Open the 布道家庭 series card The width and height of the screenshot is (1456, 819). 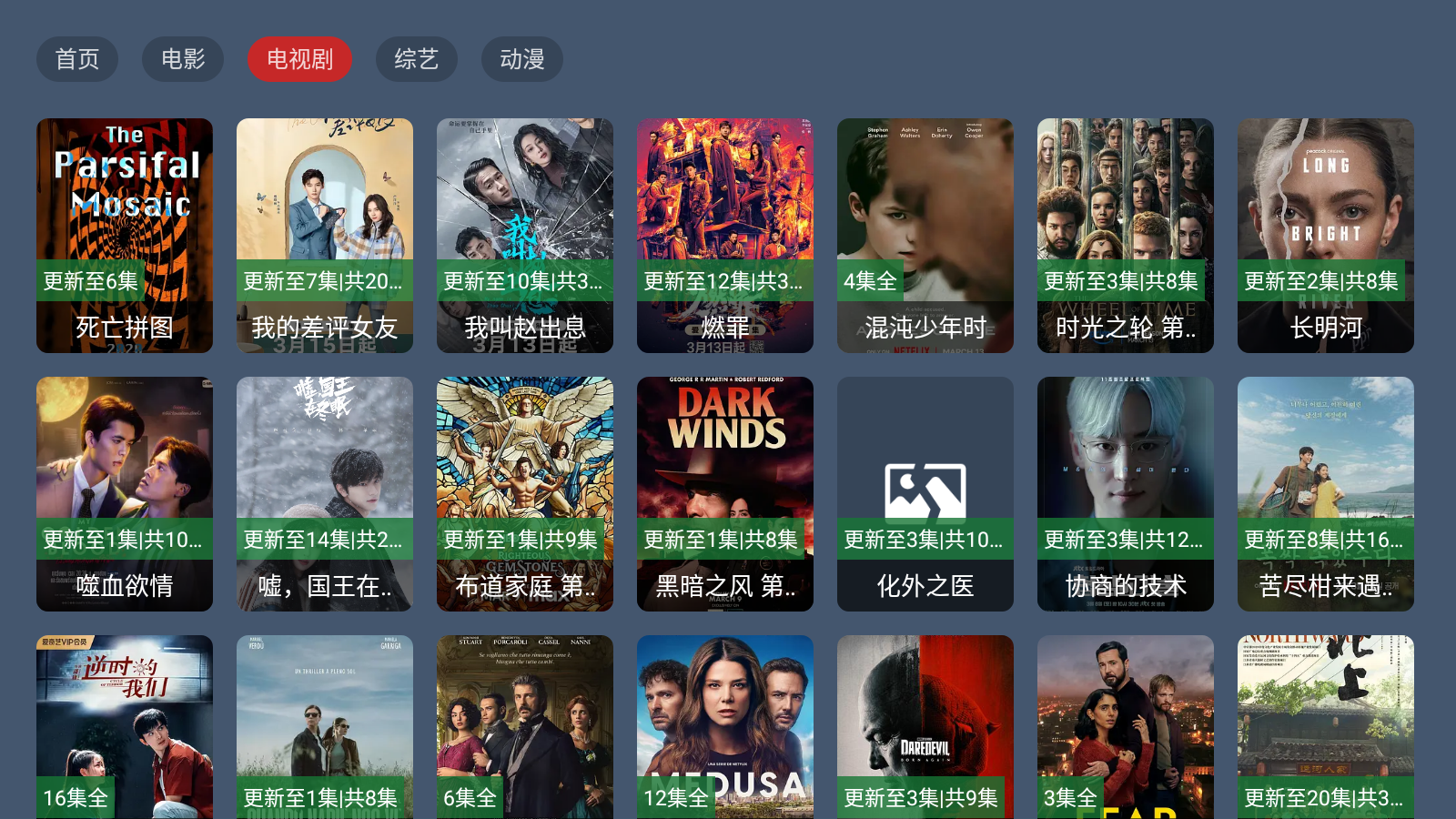pos(525,493)
